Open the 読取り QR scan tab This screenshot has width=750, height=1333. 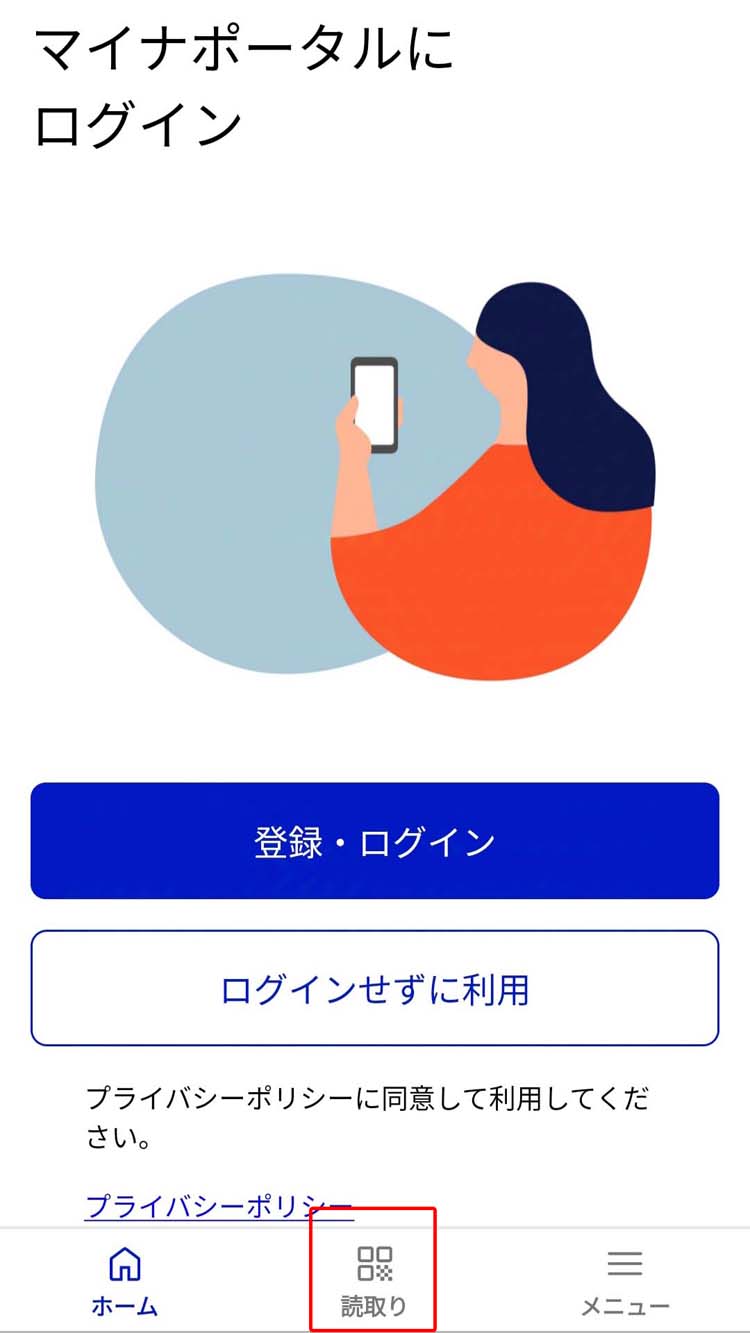tap(374, 1280)
